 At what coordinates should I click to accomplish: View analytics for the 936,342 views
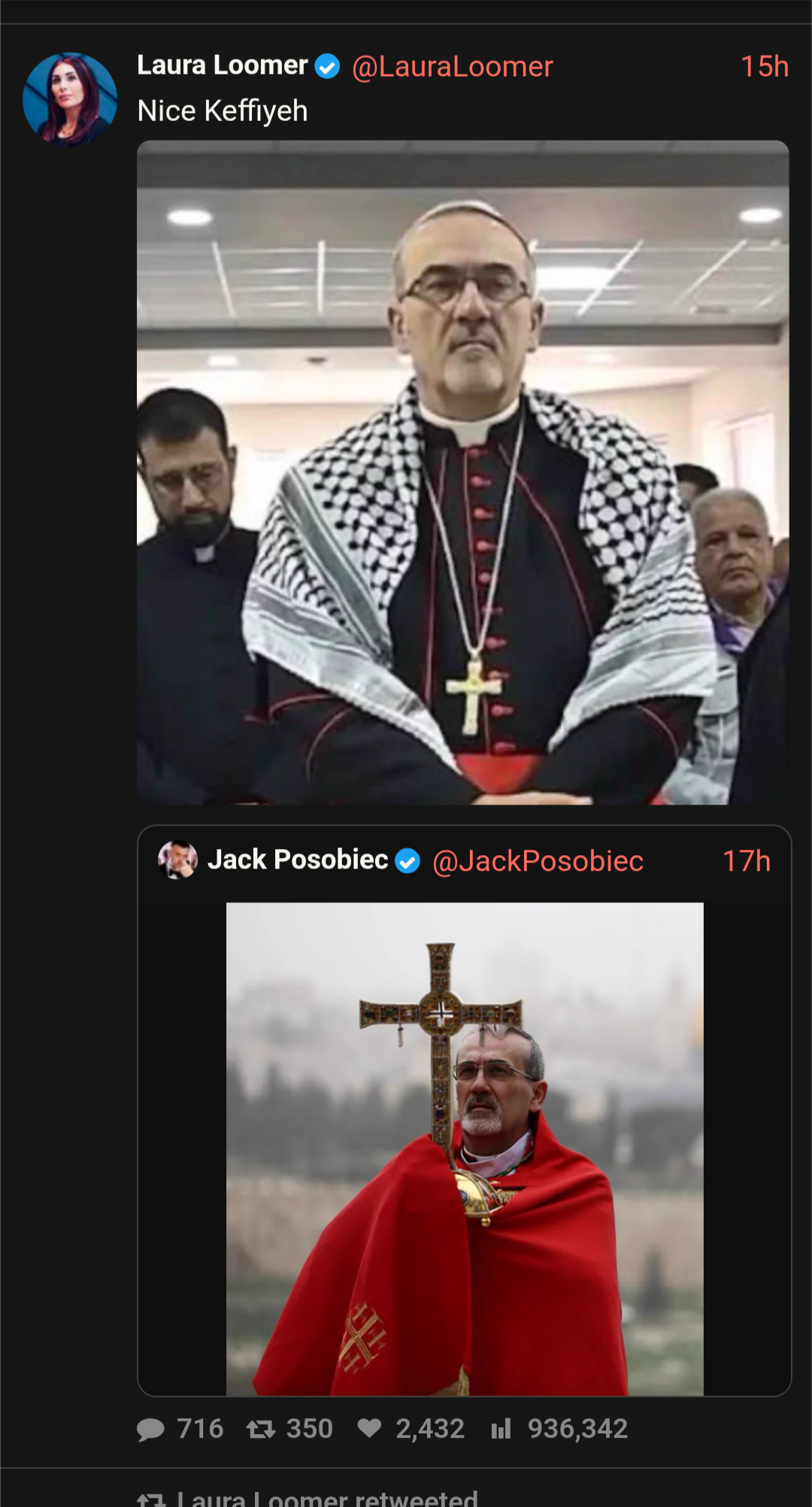[501, 1429]
